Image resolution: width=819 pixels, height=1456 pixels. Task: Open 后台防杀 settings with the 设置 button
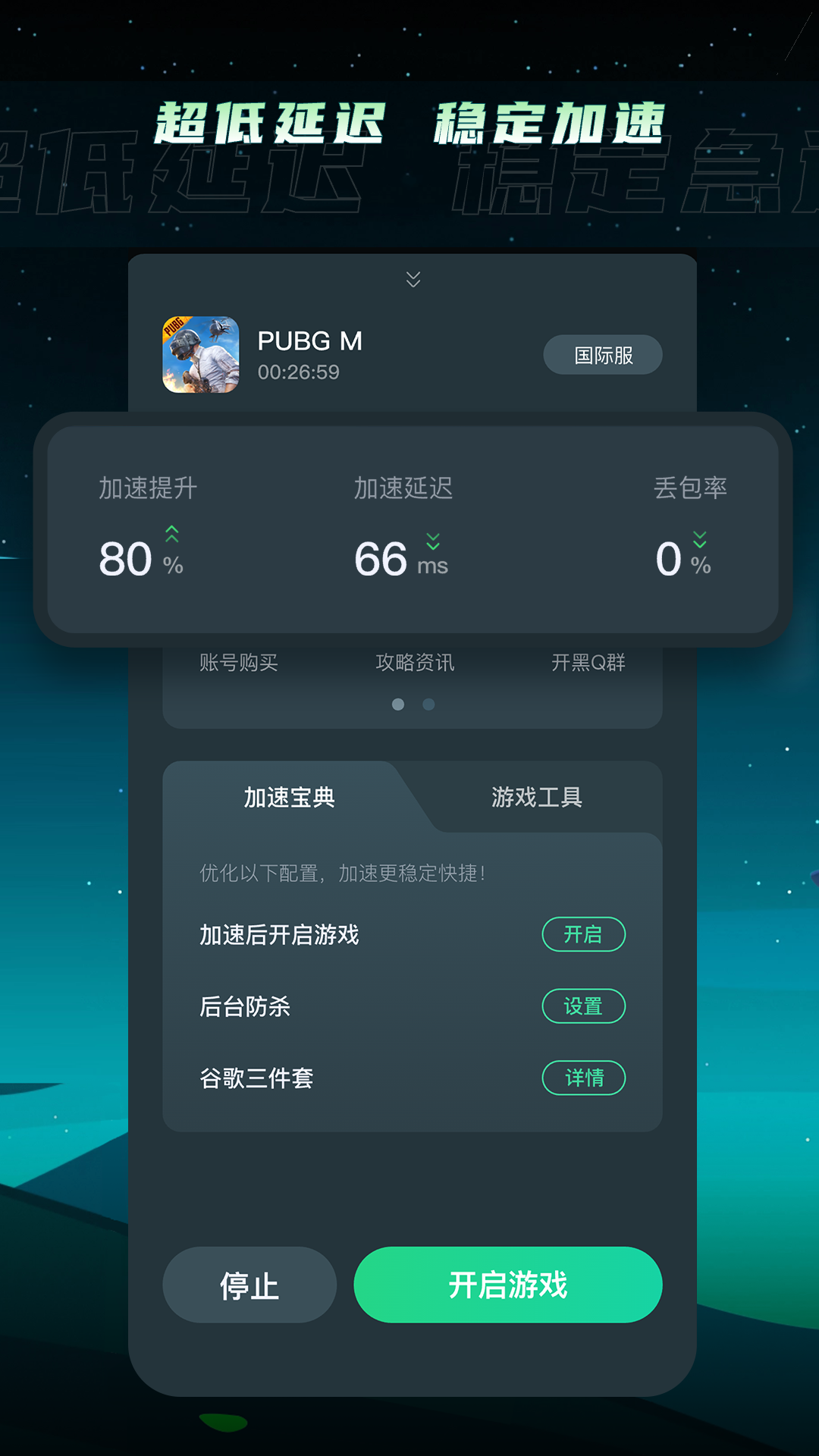(583, 1006)
